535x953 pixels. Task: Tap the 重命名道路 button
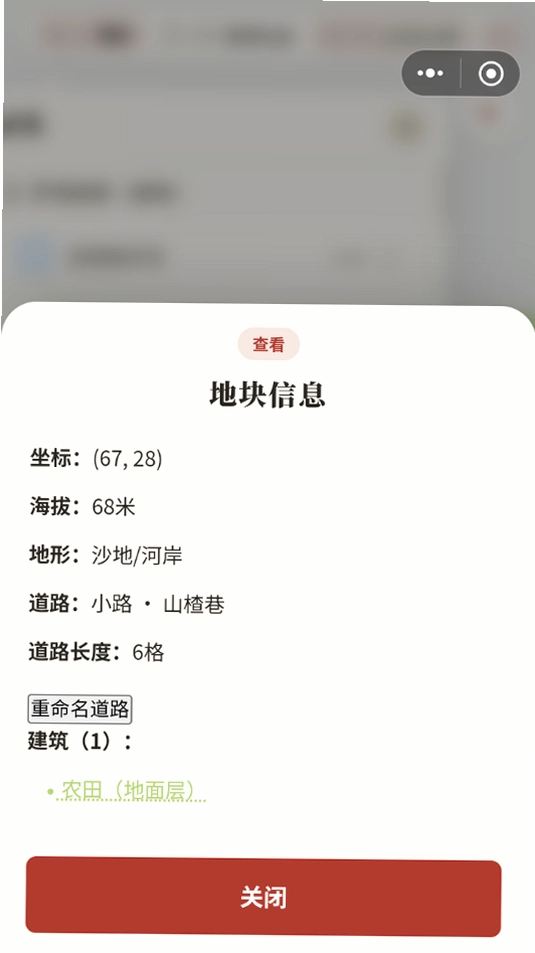coord(80,709)
